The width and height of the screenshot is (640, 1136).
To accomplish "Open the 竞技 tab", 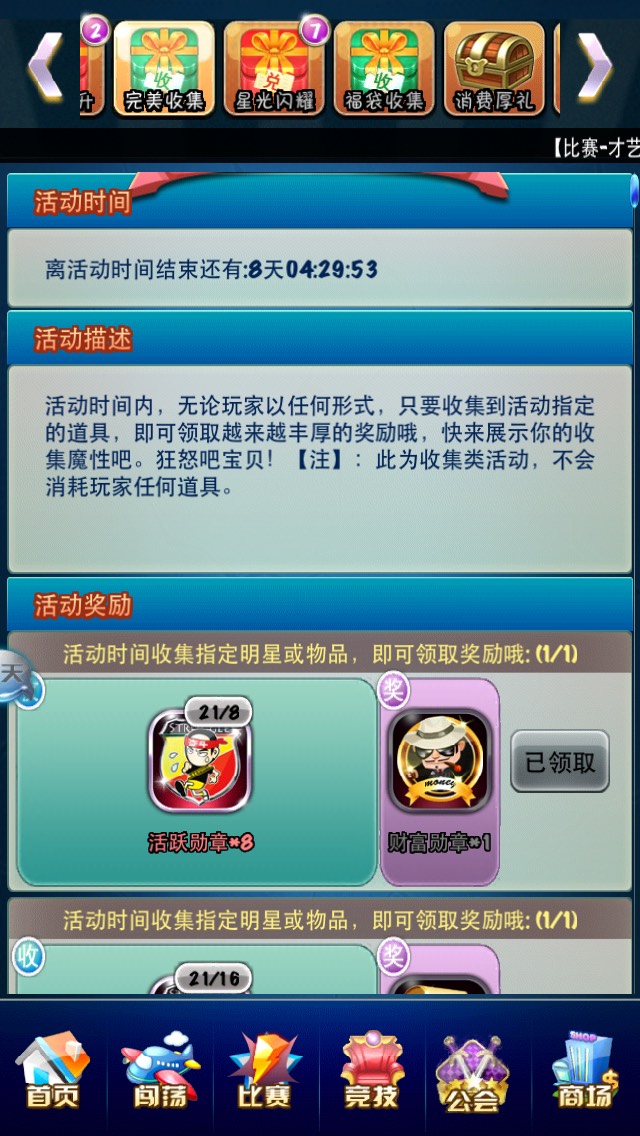I will pyautogui.click(x=372, y=1072).
